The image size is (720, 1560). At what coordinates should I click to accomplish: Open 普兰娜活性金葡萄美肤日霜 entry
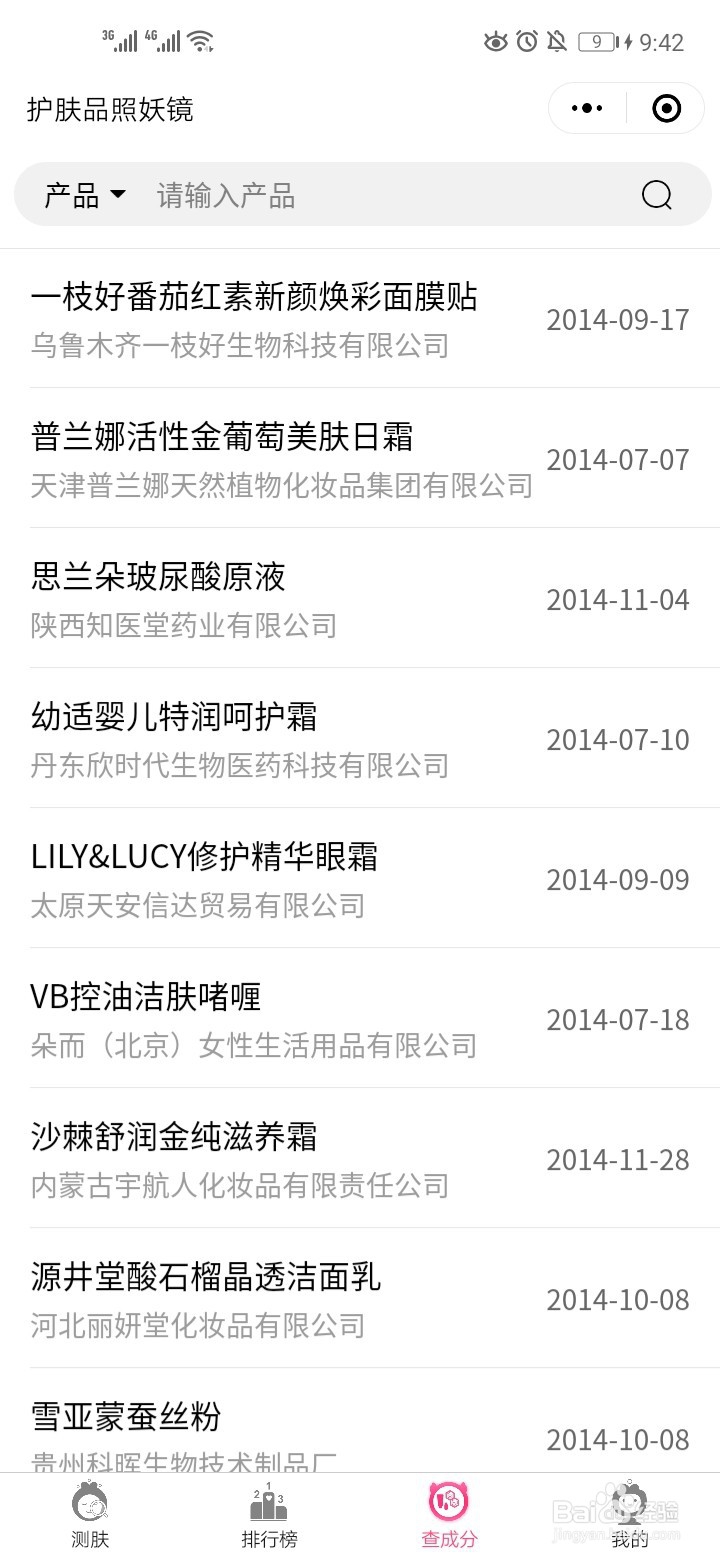[x=360, y=459]
